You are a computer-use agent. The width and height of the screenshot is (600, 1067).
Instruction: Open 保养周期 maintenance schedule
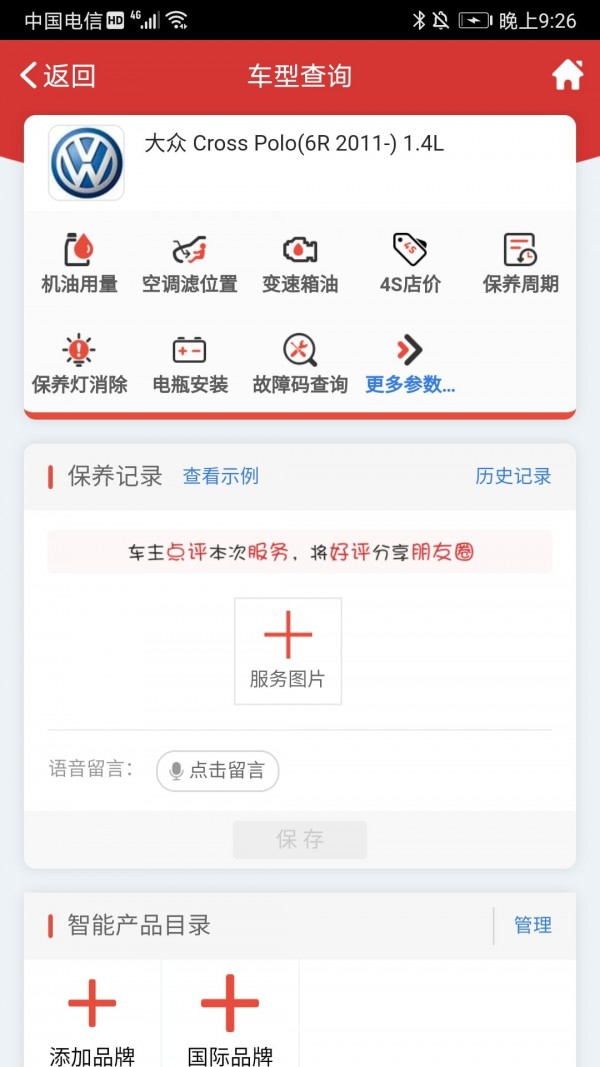[520, 263]
